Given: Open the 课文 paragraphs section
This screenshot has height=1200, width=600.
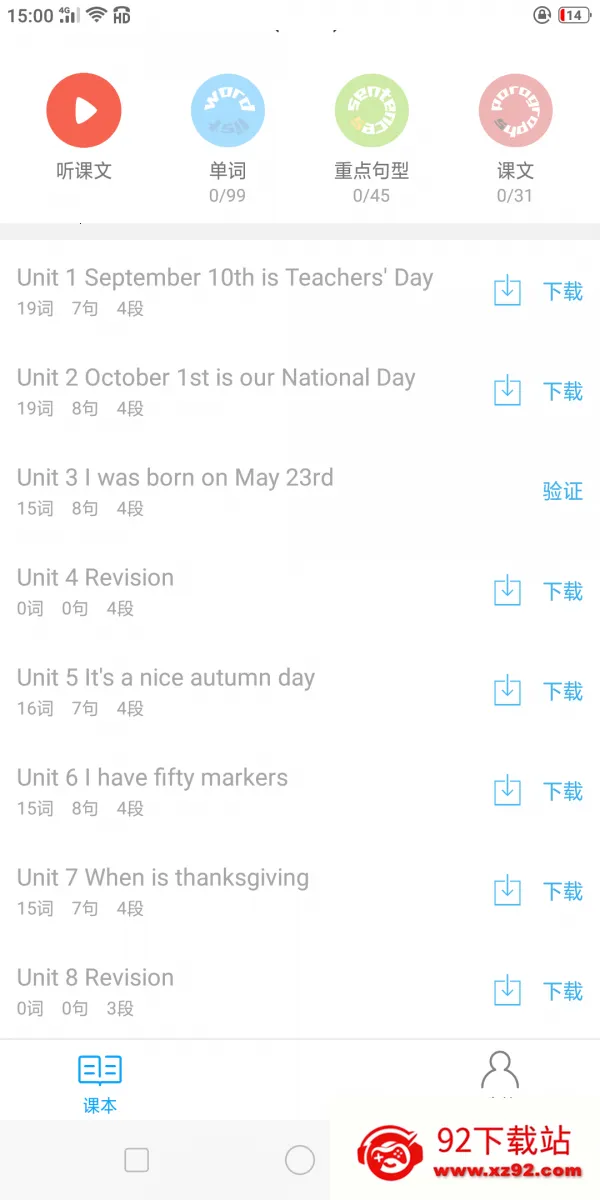Looking at the screenshot, I should [x=516, y=110].
